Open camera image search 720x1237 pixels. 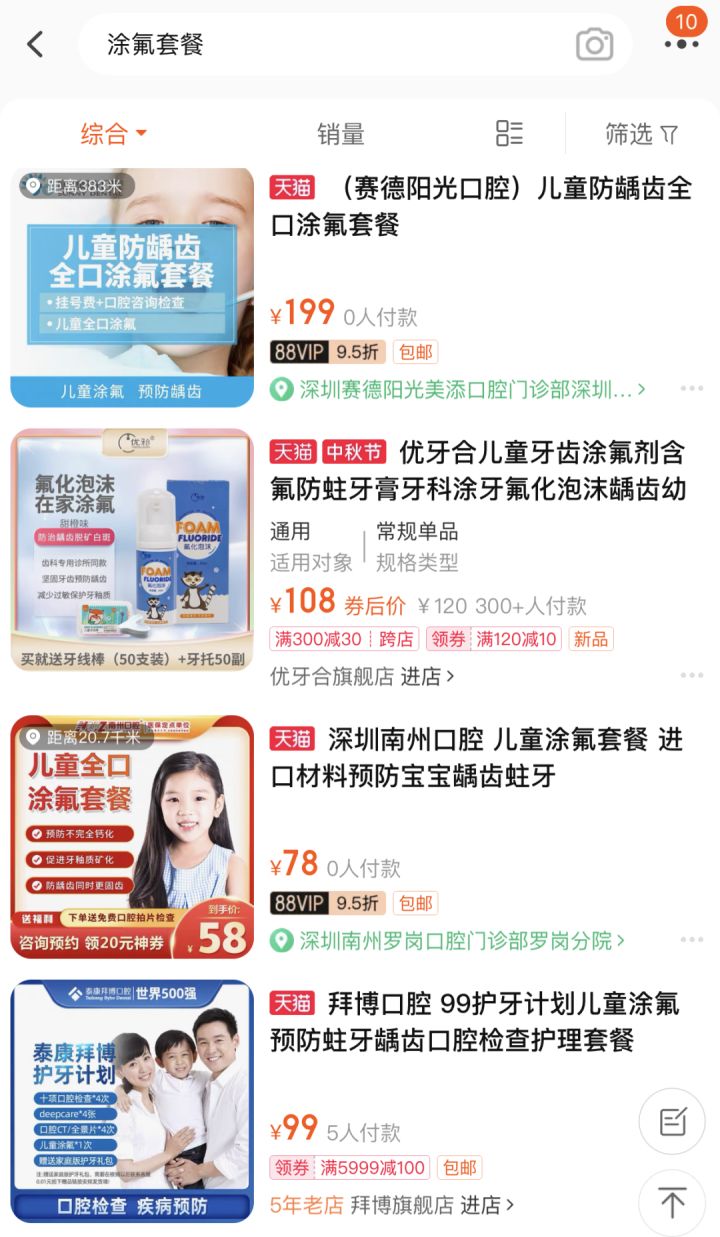pos(594,44)
